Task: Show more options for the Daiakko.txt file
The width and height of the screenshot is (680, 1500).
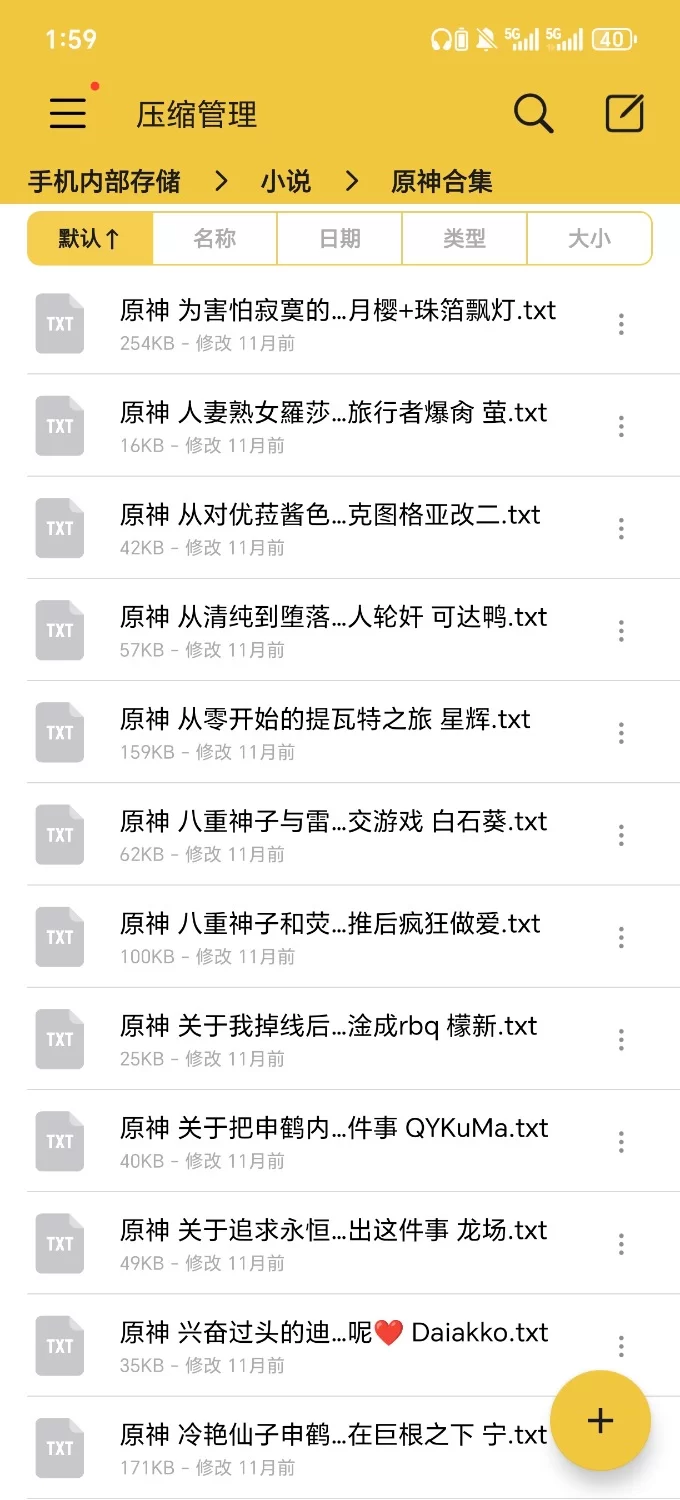Action: coord(621,1345)
